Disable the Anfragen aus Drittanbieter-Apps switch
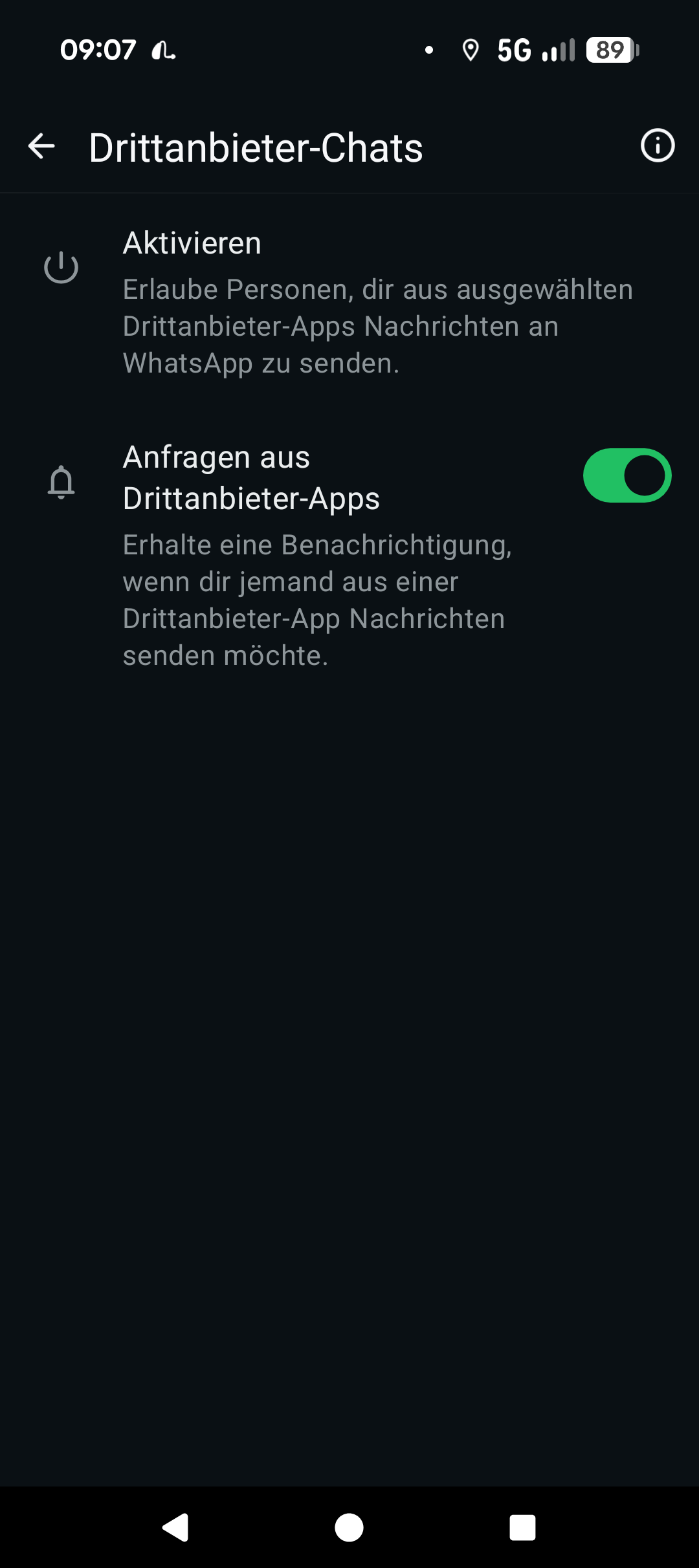The image size is (699, 1568). click(627, 476)
